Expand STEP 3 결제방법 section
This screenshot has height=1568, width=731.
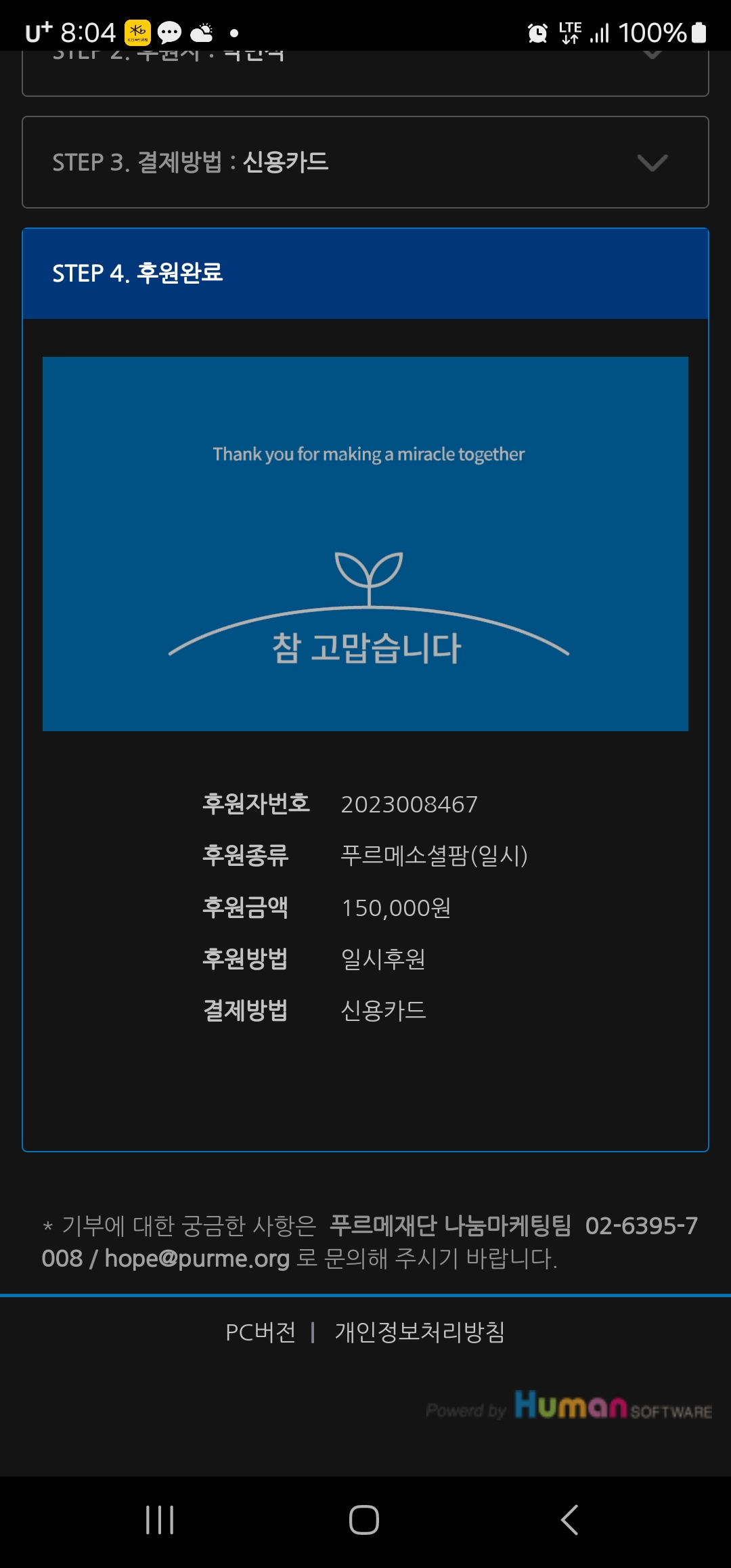point(652,162)
